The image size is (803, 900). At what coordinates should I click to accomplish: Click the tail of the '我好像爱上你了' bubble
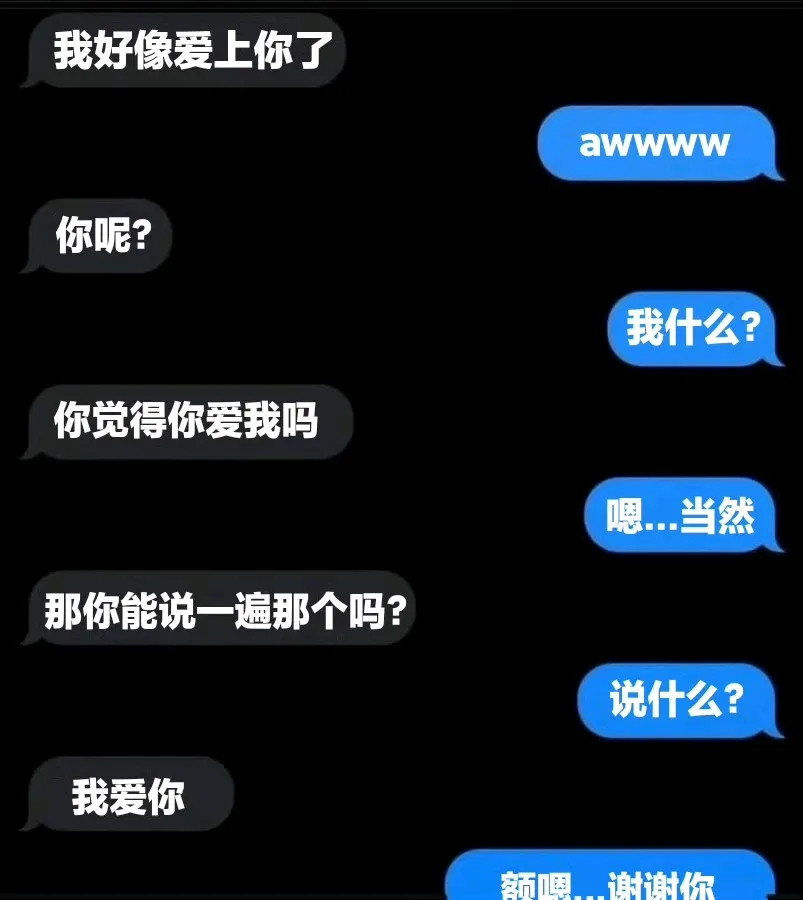click(30, 82)
